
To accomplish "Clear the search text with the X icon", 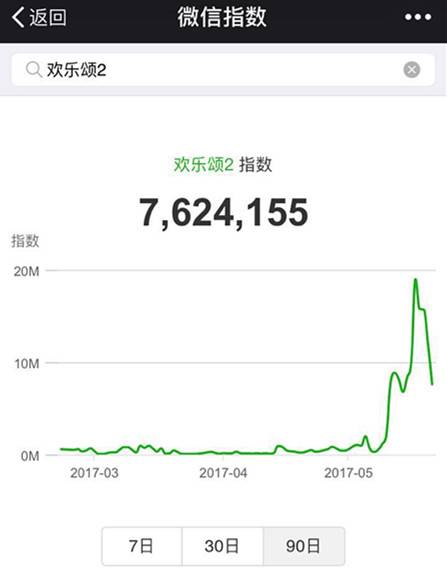I will tap(412, 70).
